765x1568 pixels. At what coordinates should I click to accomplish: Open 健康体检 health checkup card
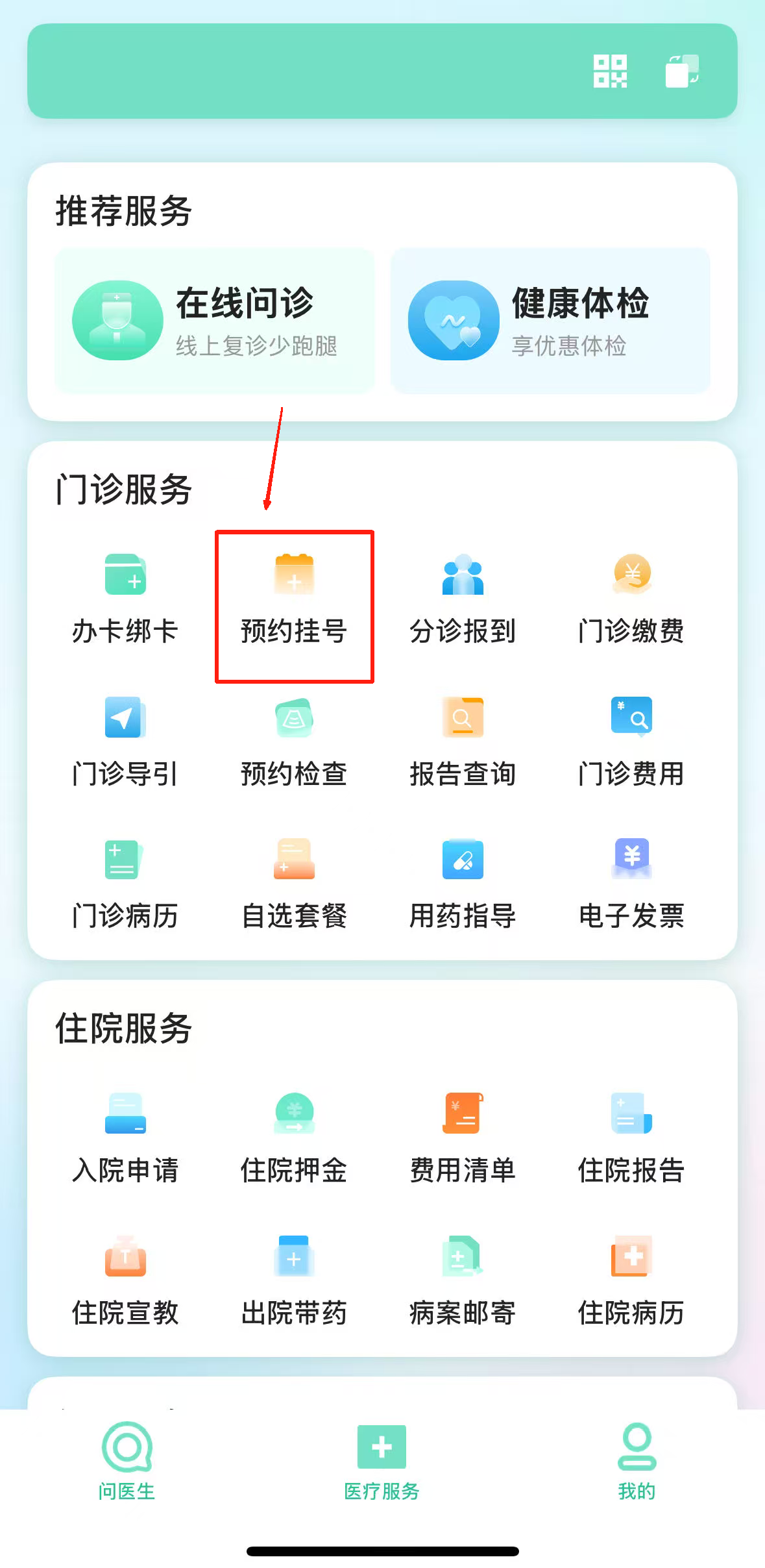coord(550,321)
